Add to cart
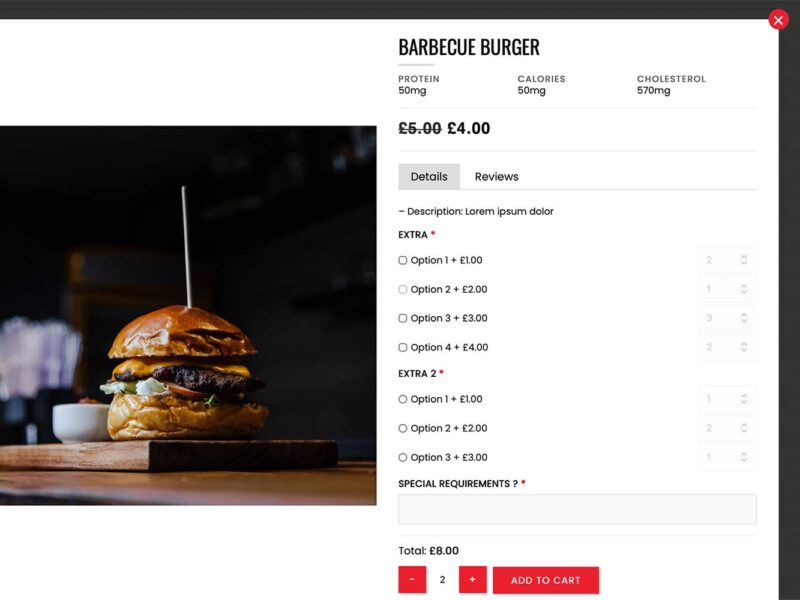 tap(545, 580)
